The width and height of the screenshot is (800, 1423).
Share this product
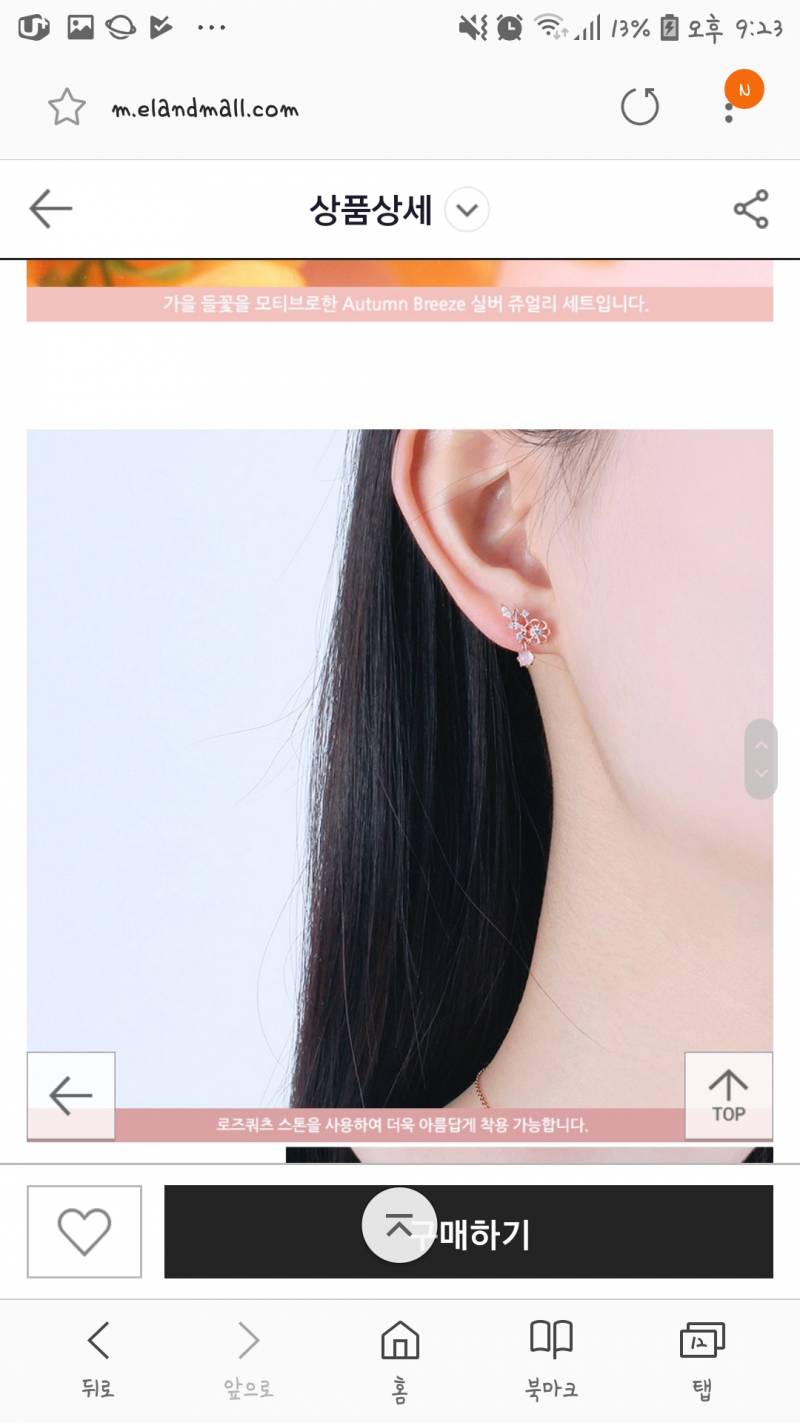pos(751,209)
